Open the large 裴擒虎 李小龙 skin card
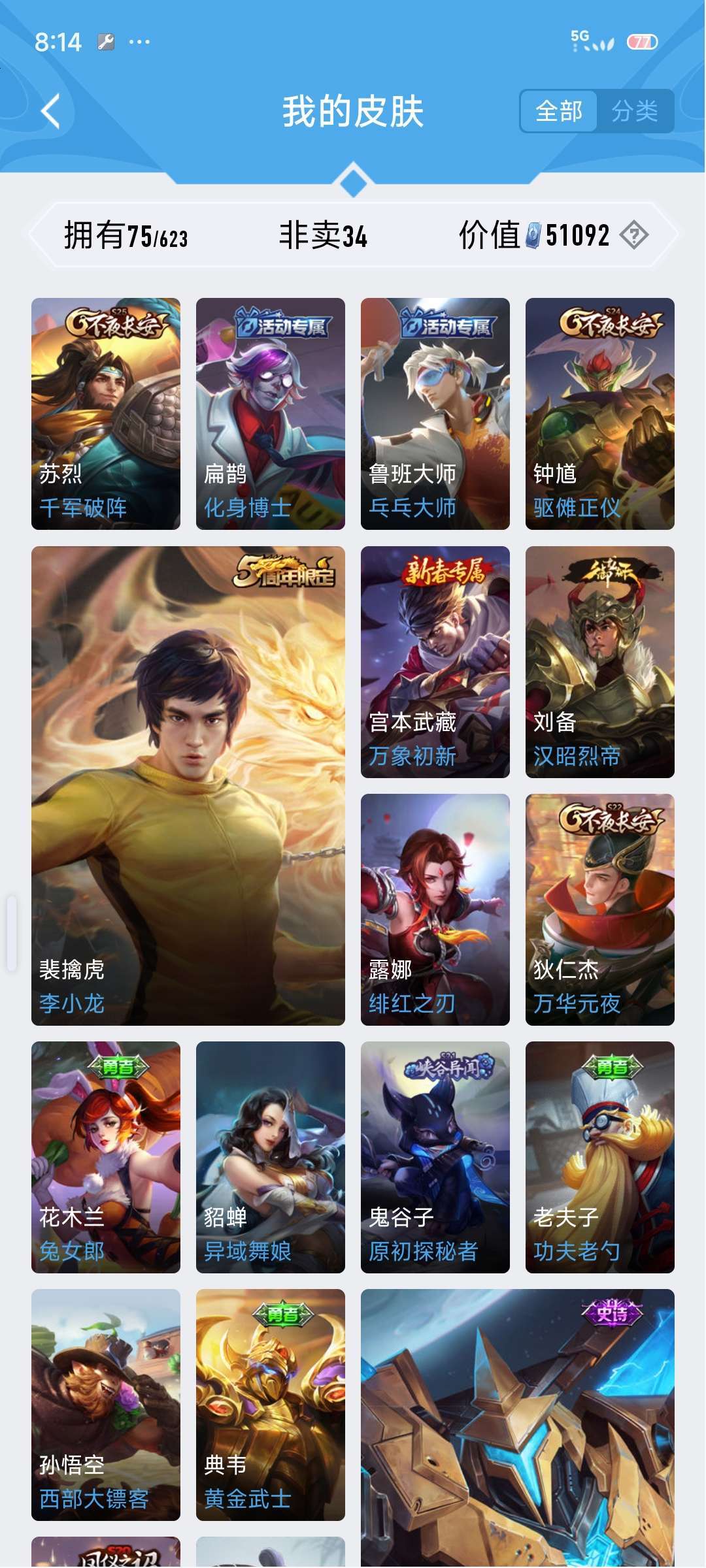This screenshot has width=706, height=1568. tap(188, 786)
